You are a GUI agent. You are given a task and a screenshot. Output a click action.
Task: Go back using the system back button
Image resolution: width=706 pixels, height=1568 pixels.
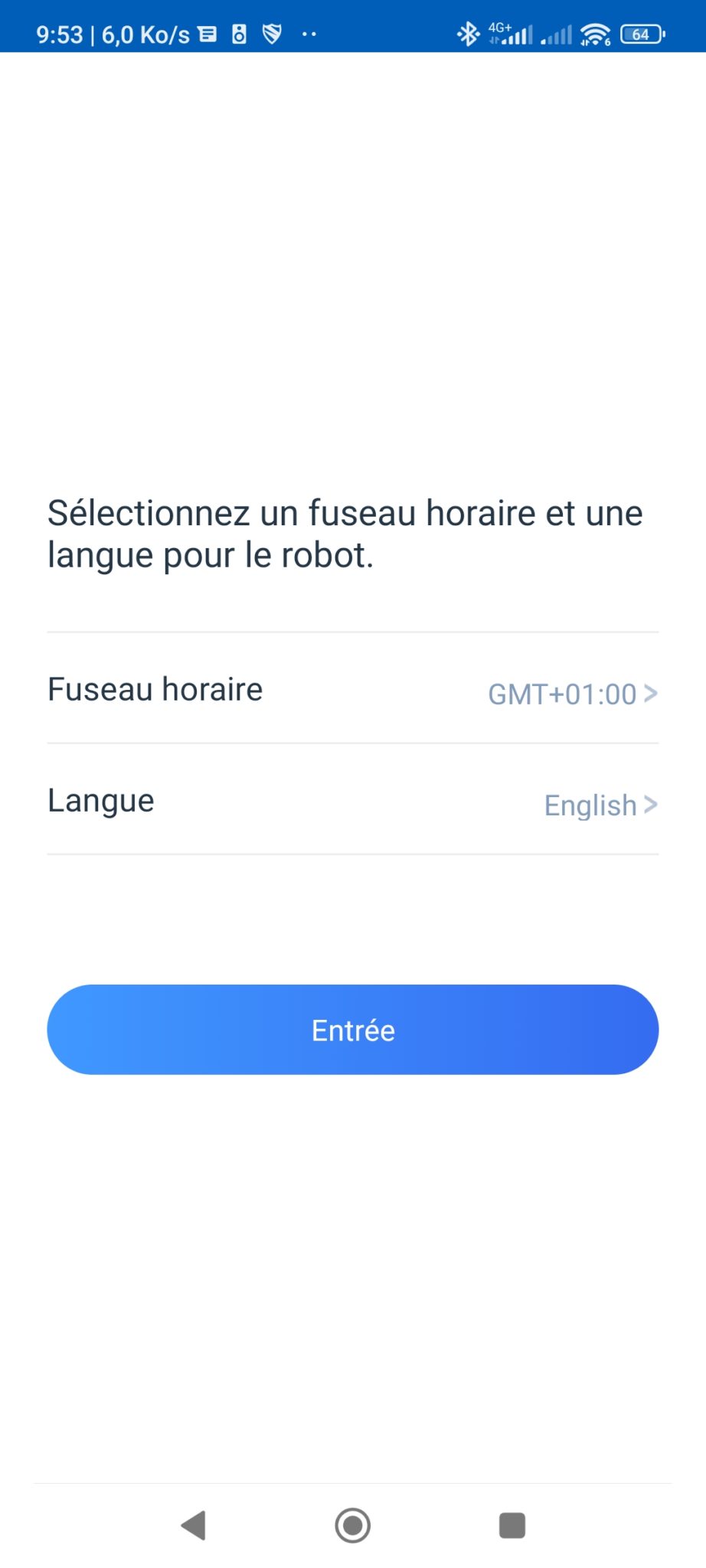194,1525
